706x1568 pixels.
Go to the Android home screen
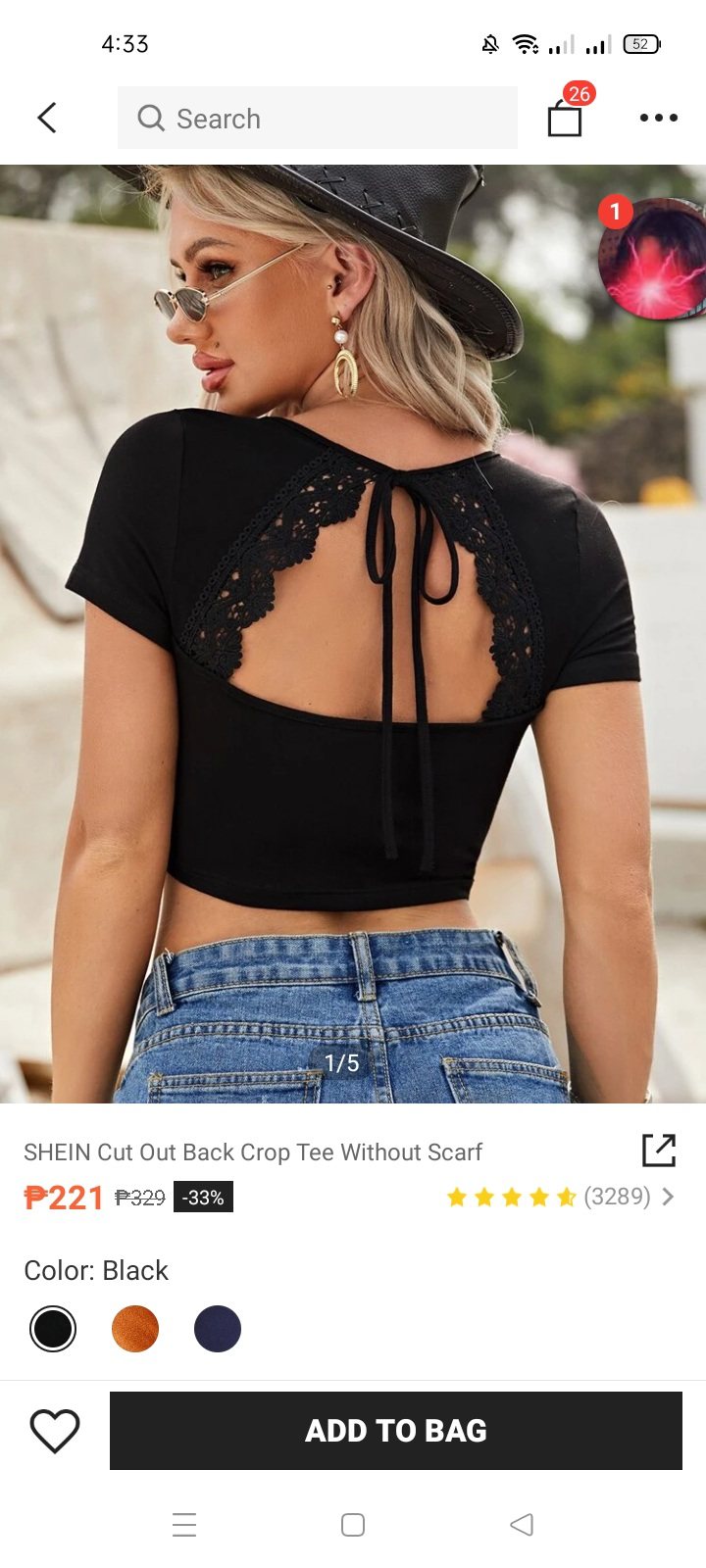353,1525
